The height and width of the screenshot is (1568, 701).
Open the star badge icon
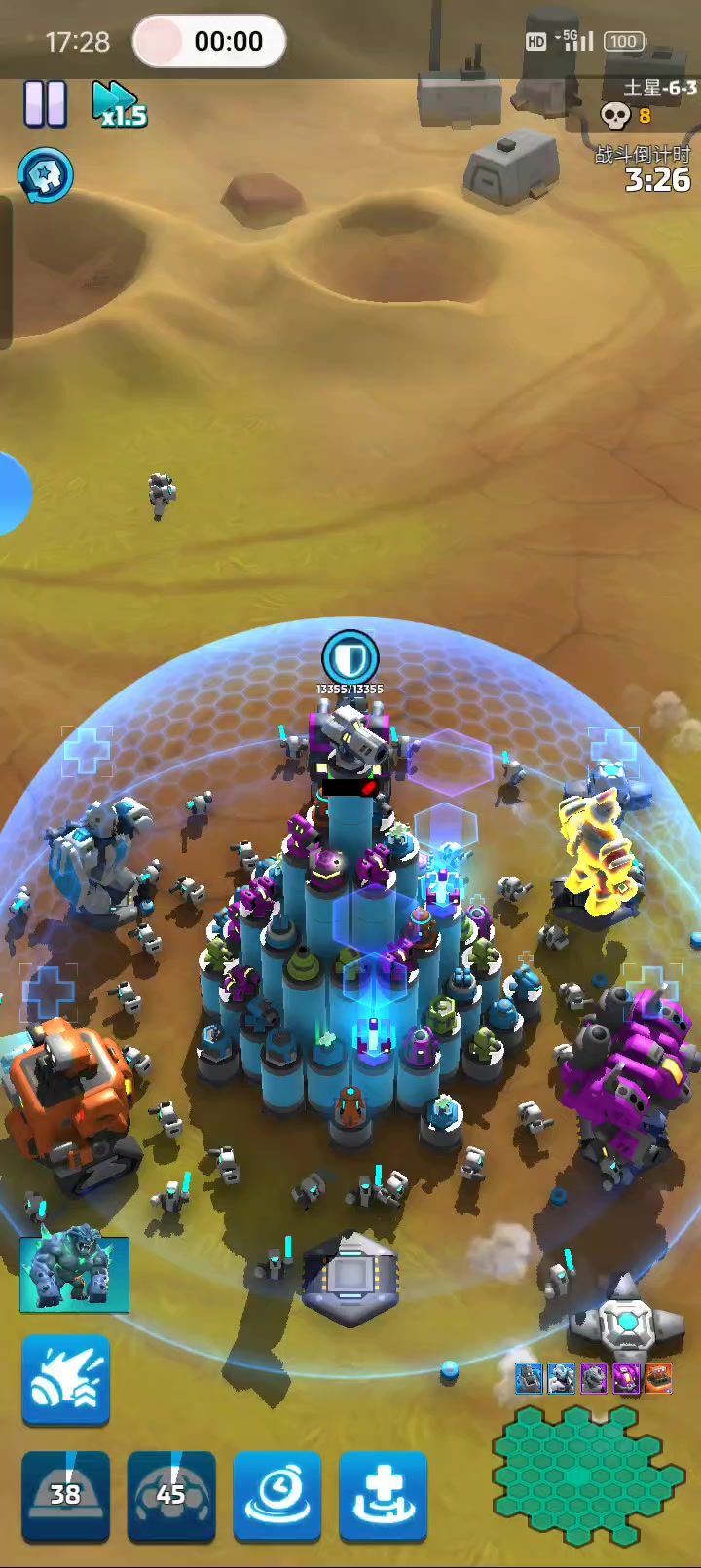[46, 175]
